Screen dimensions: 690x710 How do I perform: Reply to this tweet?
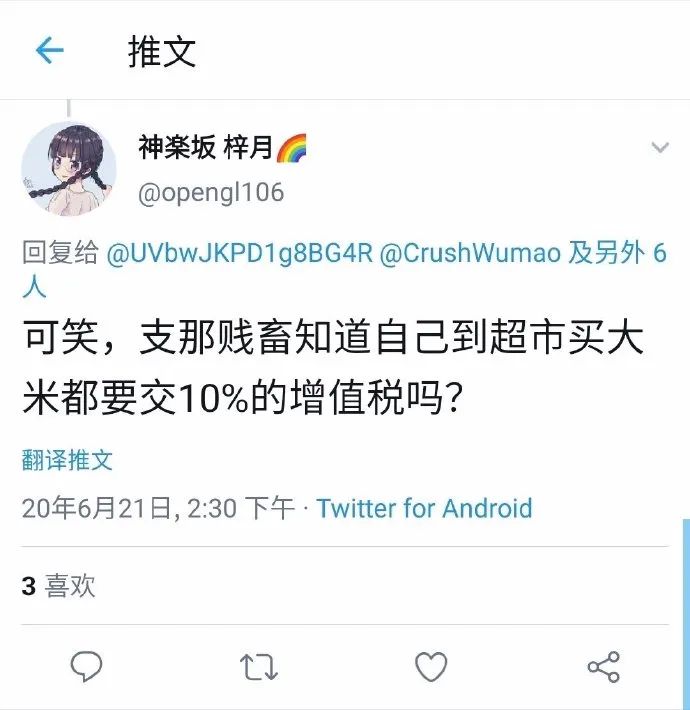click(x=88, y=666)
